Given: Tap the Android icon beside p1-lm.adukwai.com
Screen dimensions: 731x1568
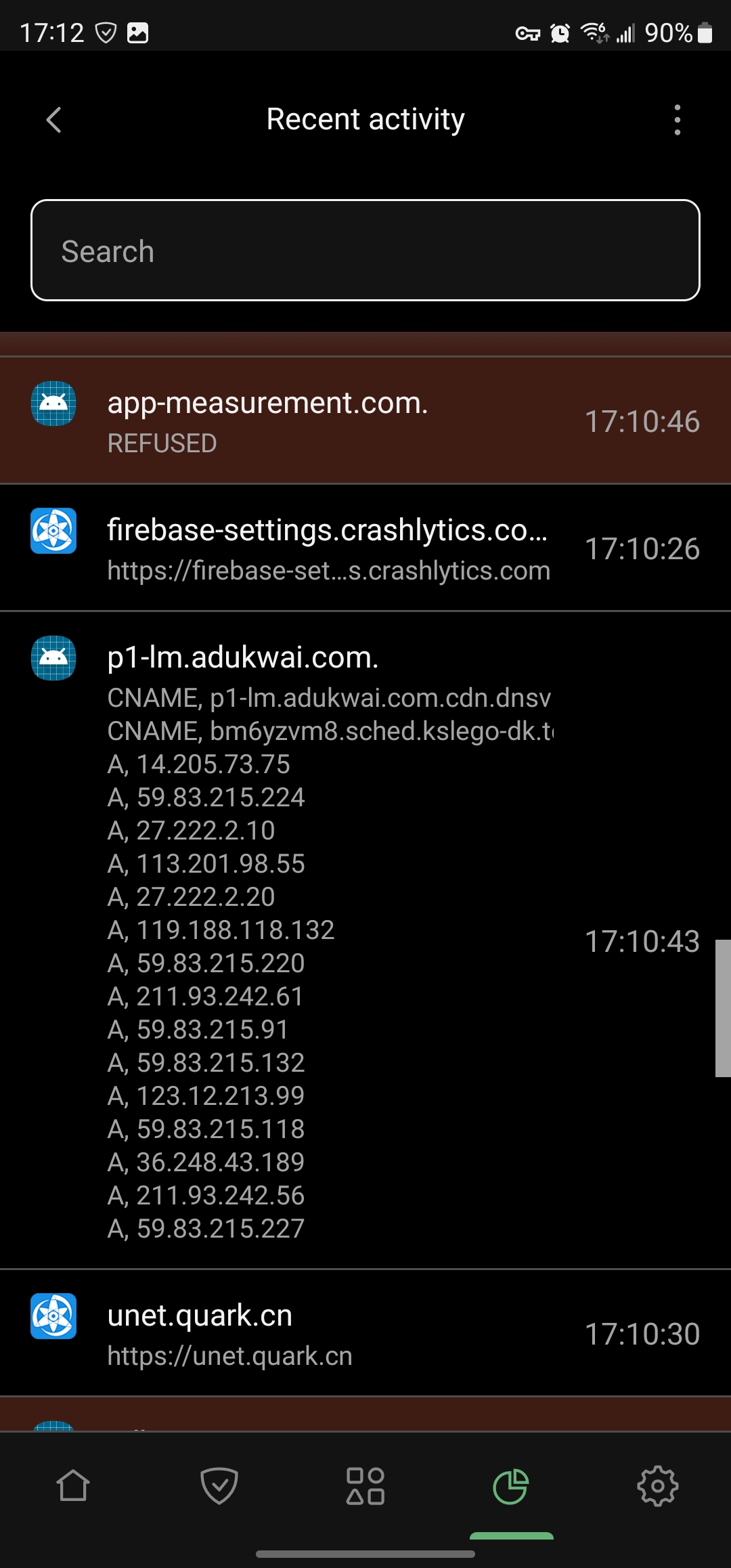Looking at the screenshot, I should coord(53,655).
